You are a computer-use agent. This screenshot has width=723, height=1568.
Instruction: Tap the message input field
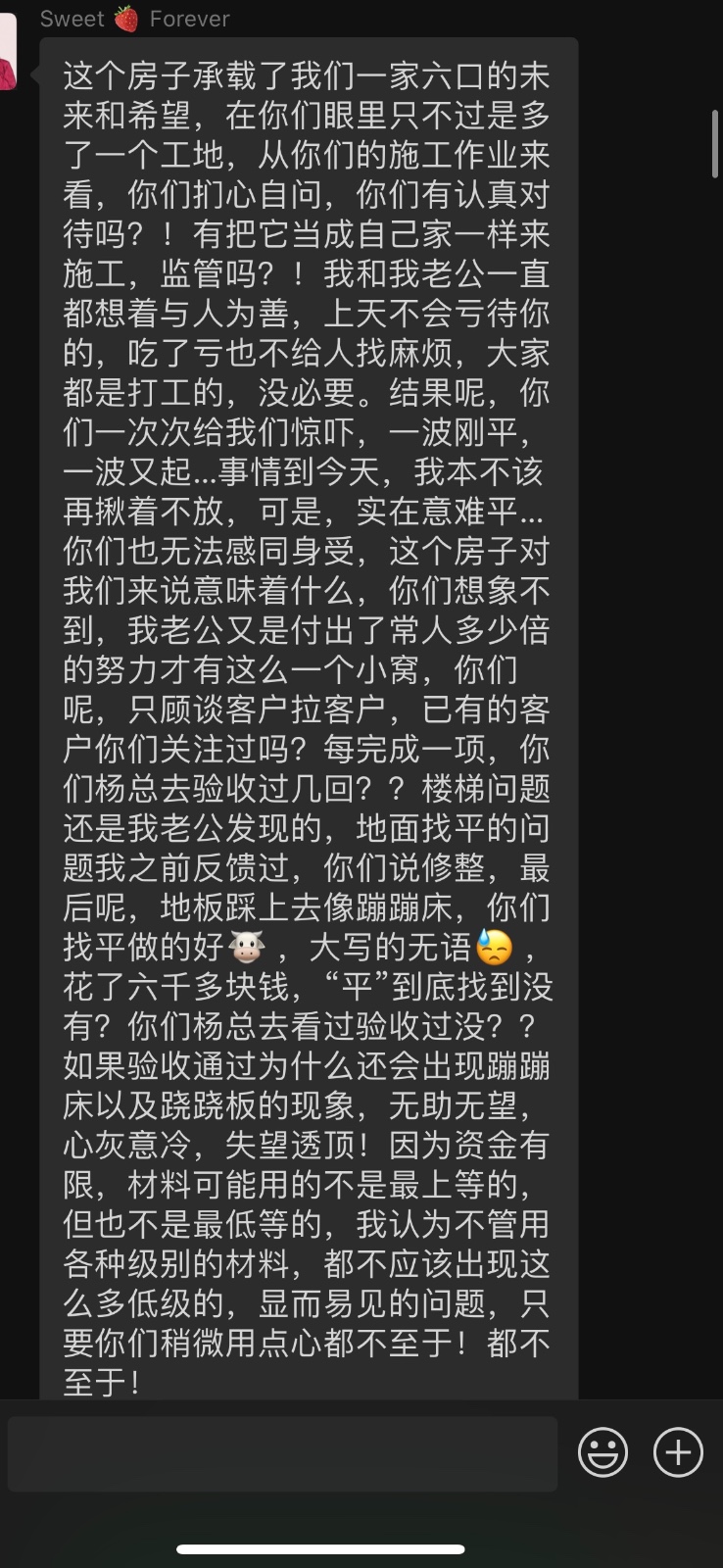coord(282,1453)
